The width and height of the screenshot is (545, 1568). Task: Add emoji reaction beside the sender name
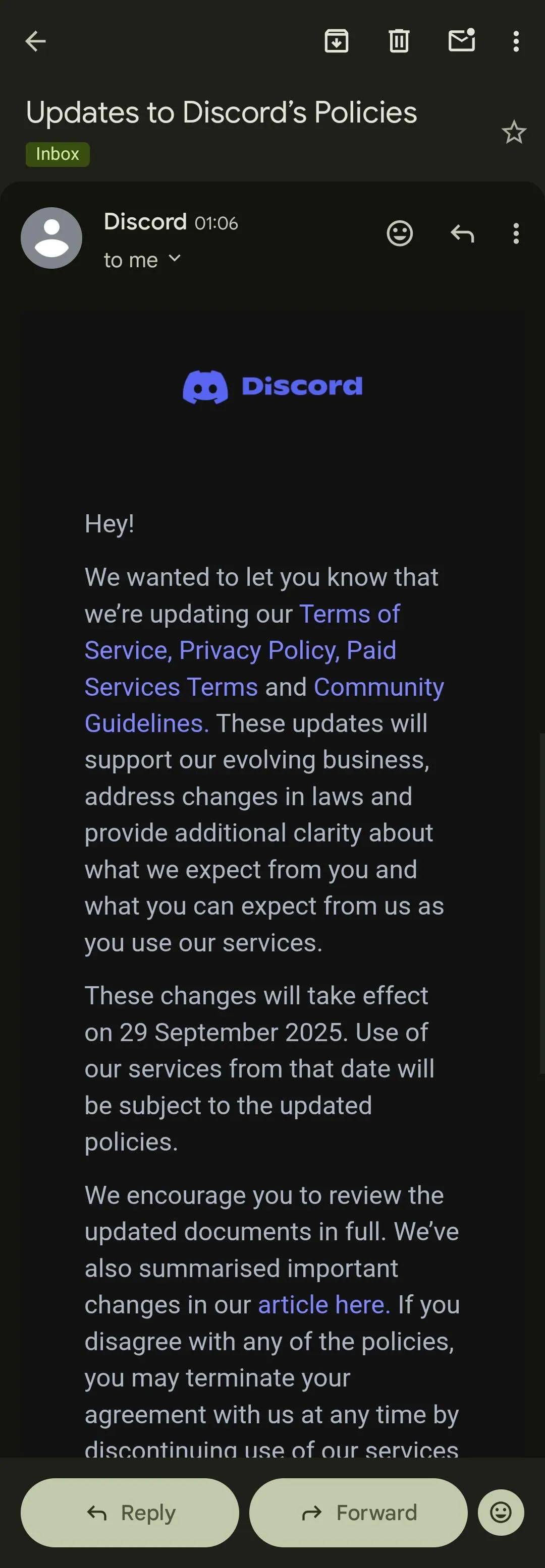point(400,233)
